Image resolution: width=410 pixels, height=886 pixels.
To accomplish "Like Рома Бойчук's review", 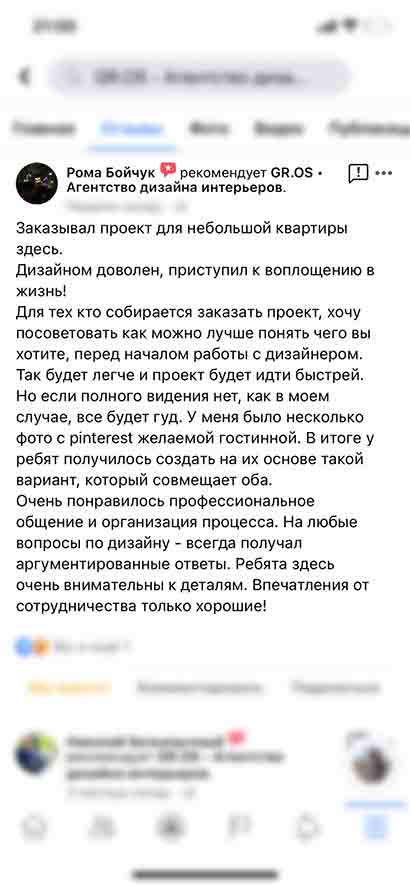I will click(69, 688).
